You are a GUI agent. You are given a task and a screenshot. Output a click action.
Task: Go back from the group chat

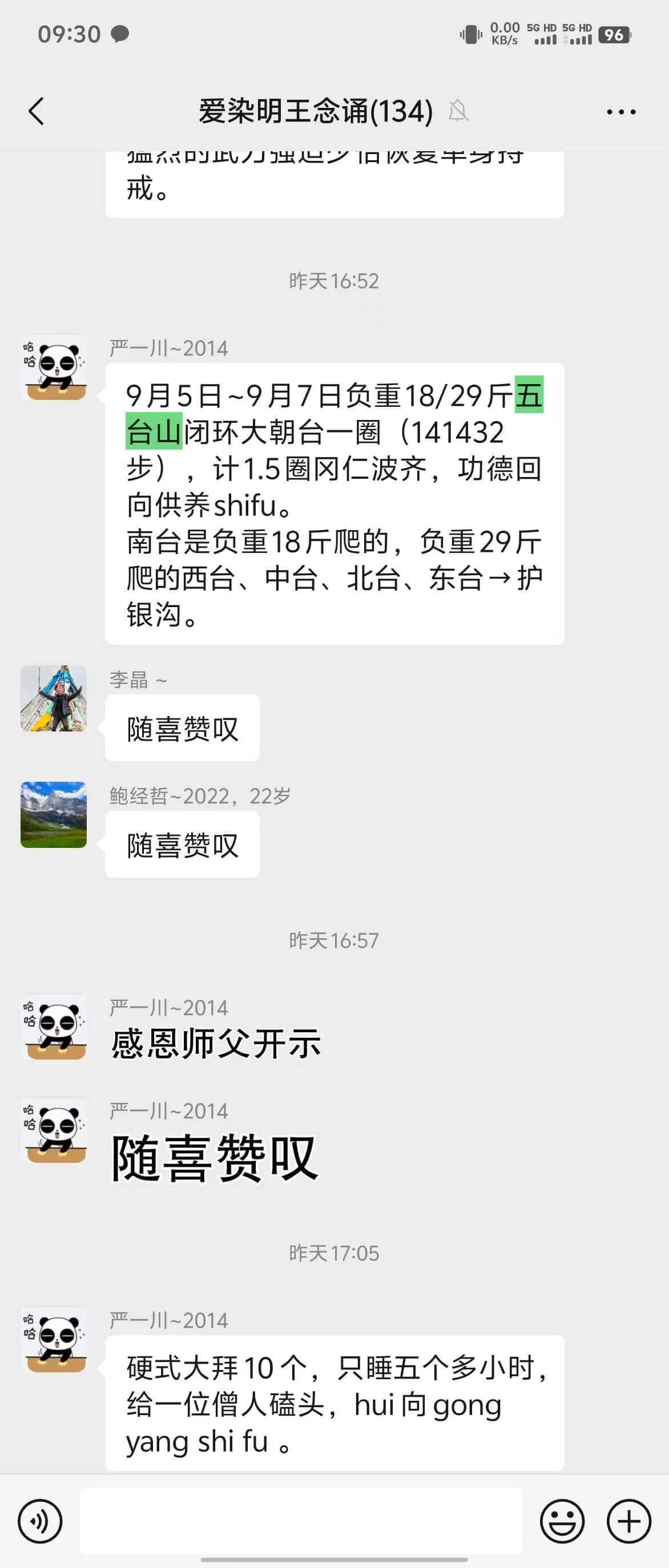pos(37,111)
